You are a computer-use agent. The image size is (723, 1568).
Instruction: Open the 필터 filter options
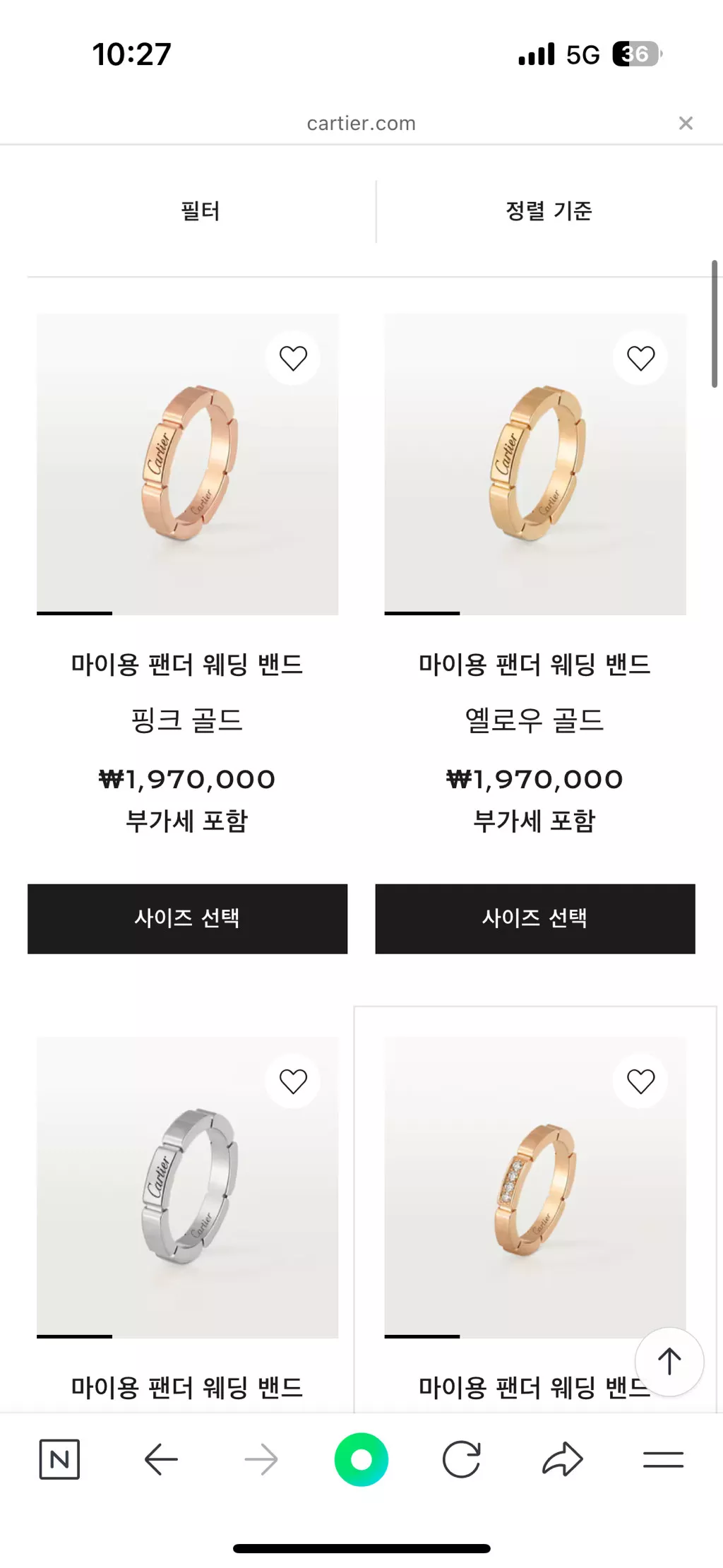point(201,211)
